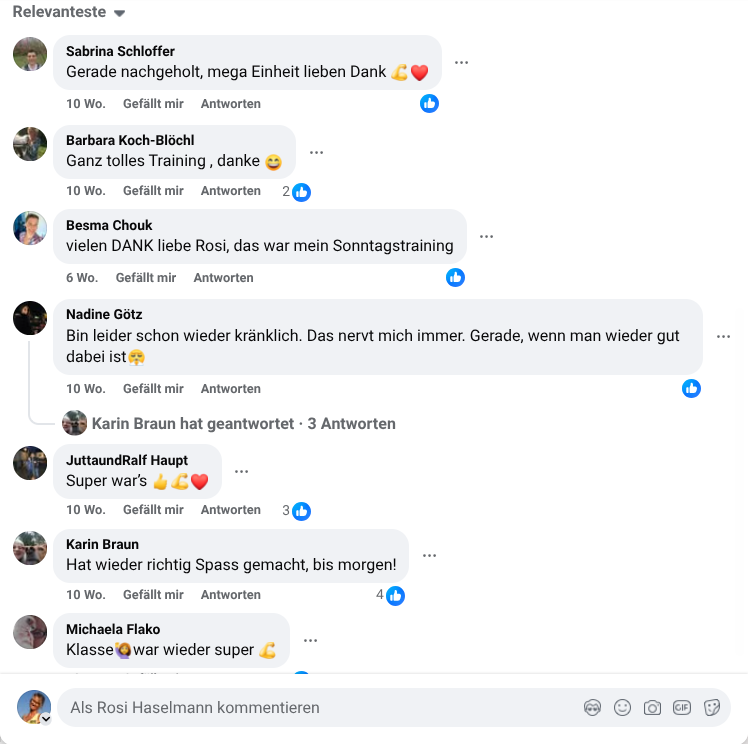The width and height of the screenshot is (748, 744).
Task: Open options for Michaela Flako's comment
Action: click(310, 641)
